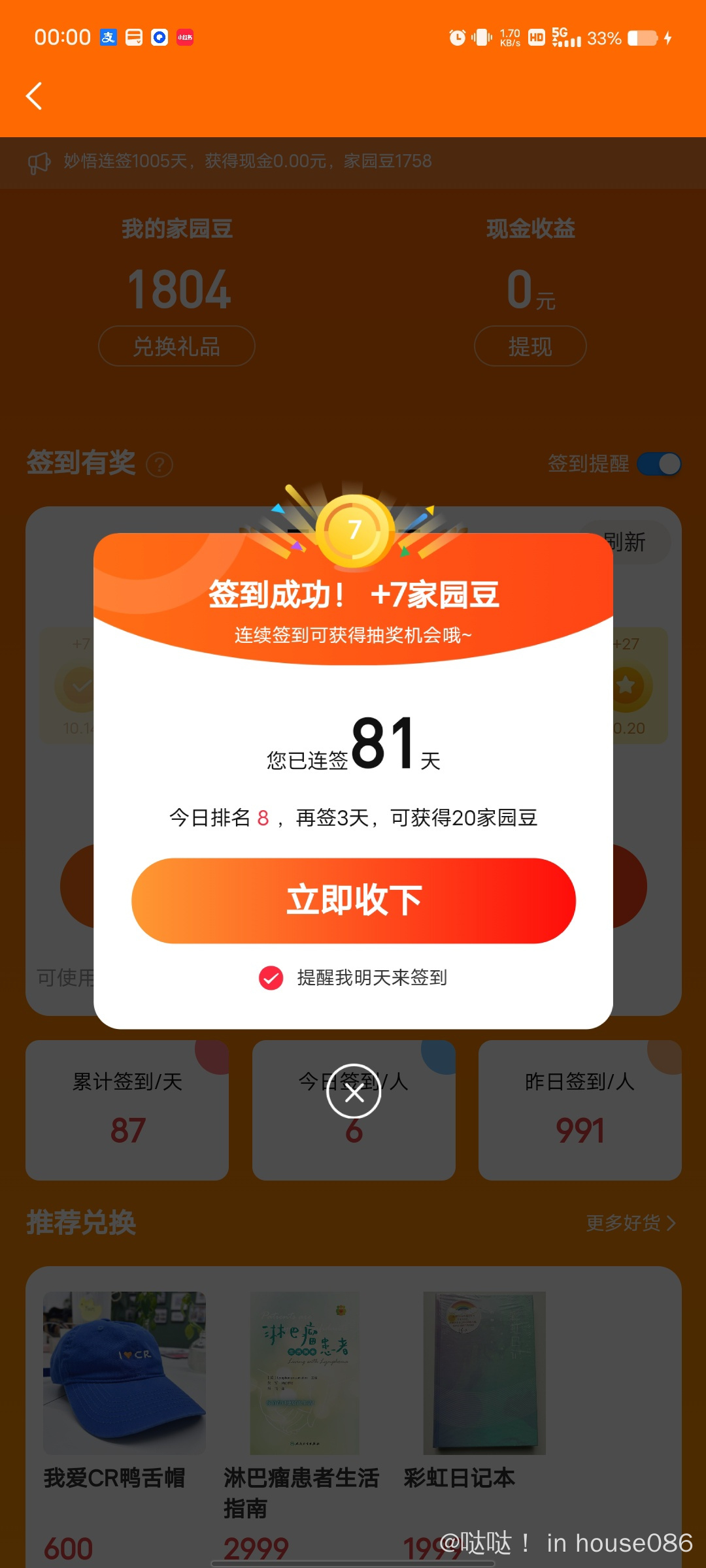Uncheck 提醒我明天来签到 reminder option
The width and height of the screenshot is (706, 1568).
point(271,978)
